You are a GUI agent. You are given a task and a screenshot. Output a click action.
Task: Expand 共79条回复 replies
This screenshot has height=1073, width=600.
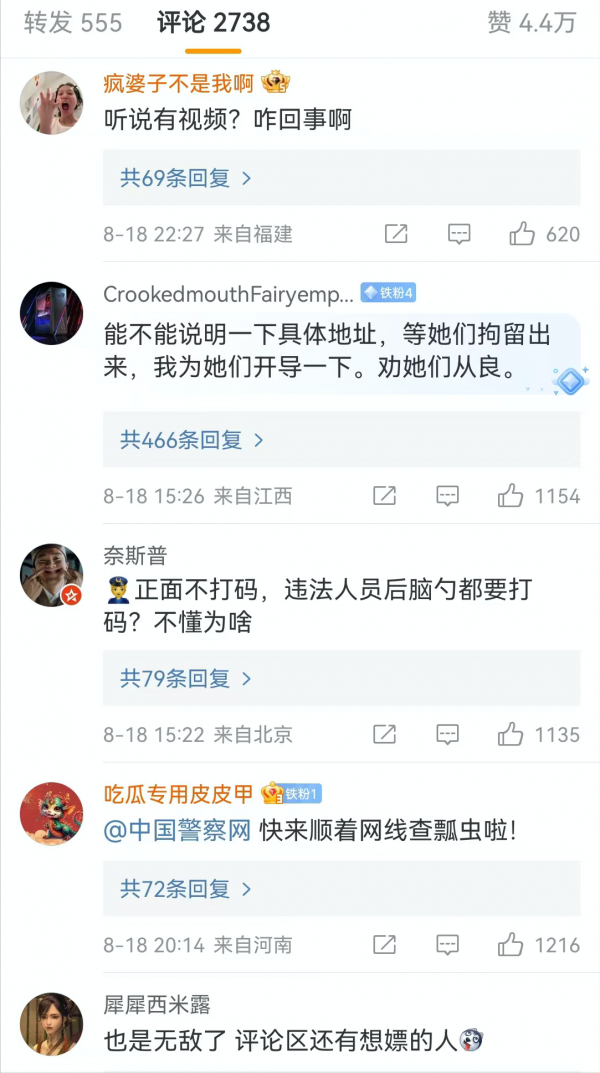coord(186,679)
